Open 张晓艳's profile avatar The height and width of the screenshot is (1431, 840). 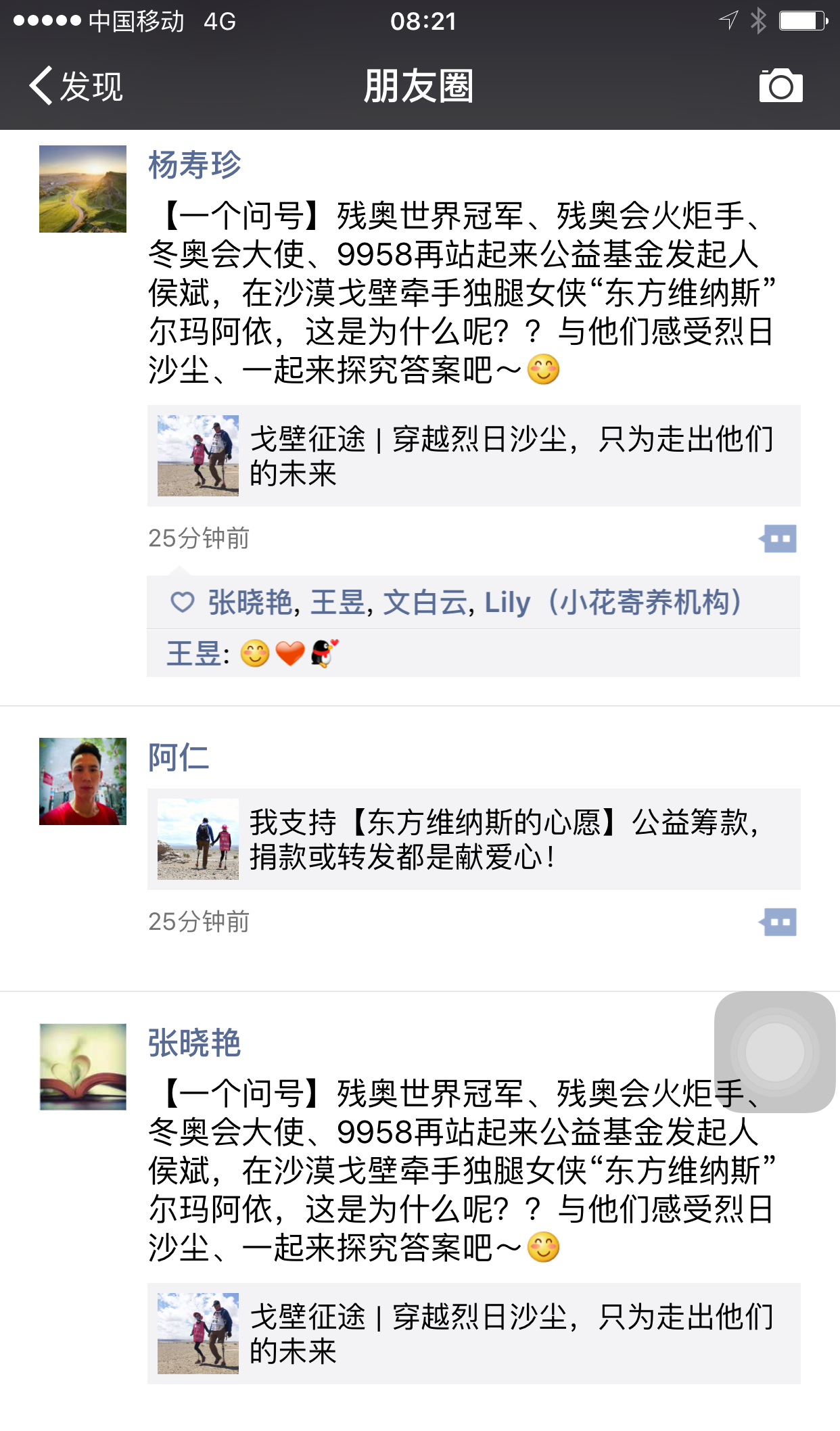(x=83, y=1067)
